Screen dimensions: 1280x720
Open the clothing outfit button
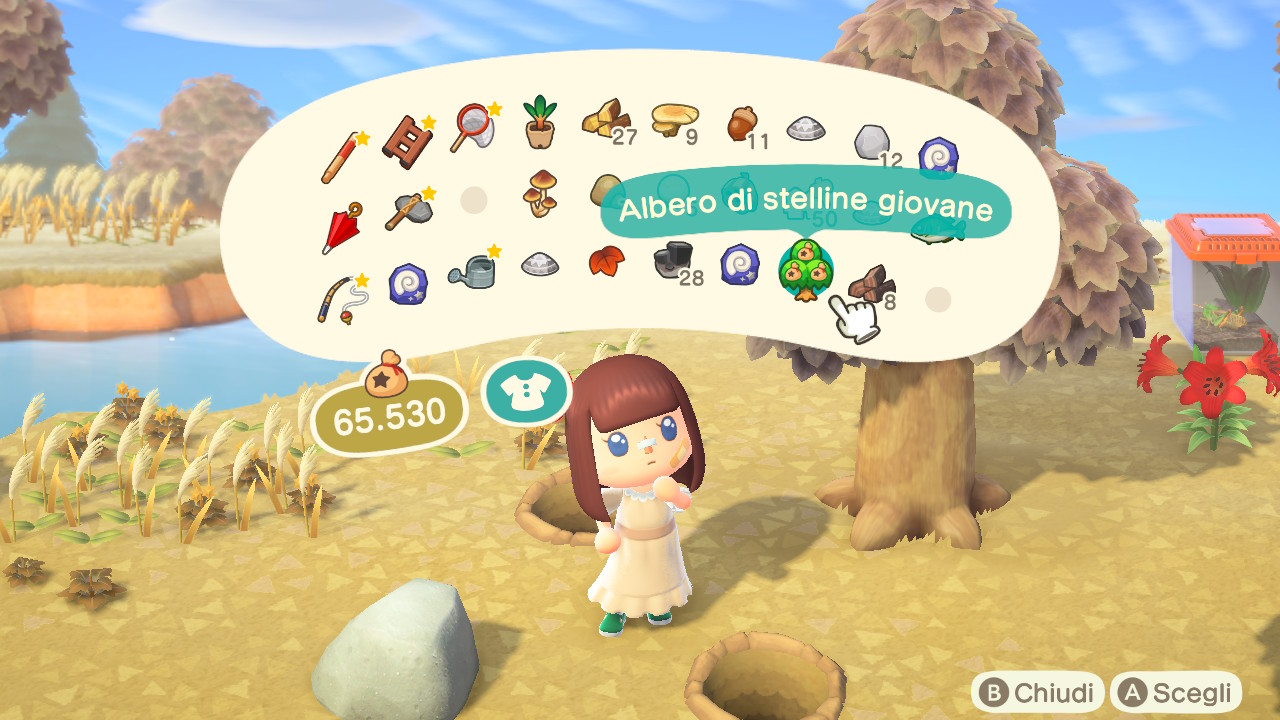coord(527,392)
